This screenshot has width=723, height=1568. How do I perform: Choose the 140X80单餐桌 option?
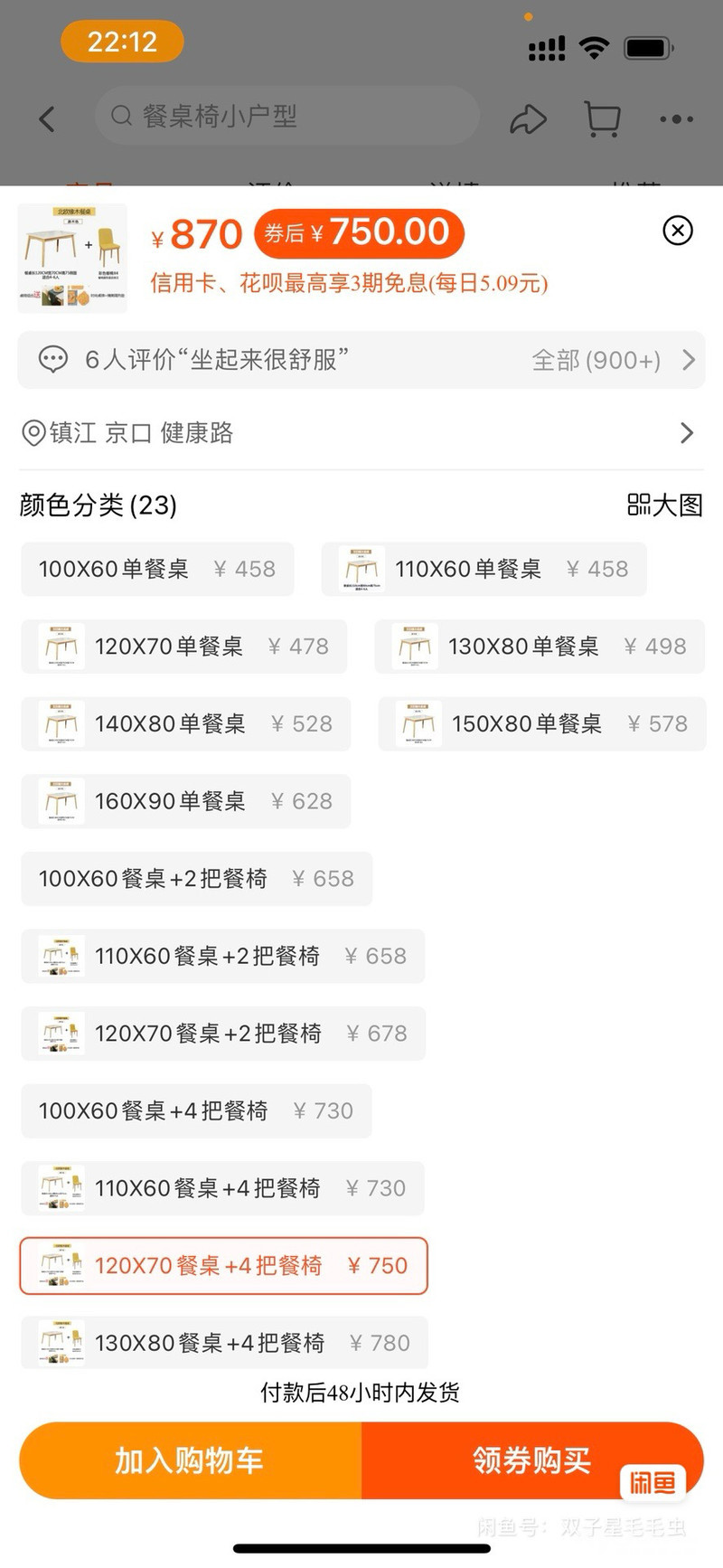[x=185, y=724]
